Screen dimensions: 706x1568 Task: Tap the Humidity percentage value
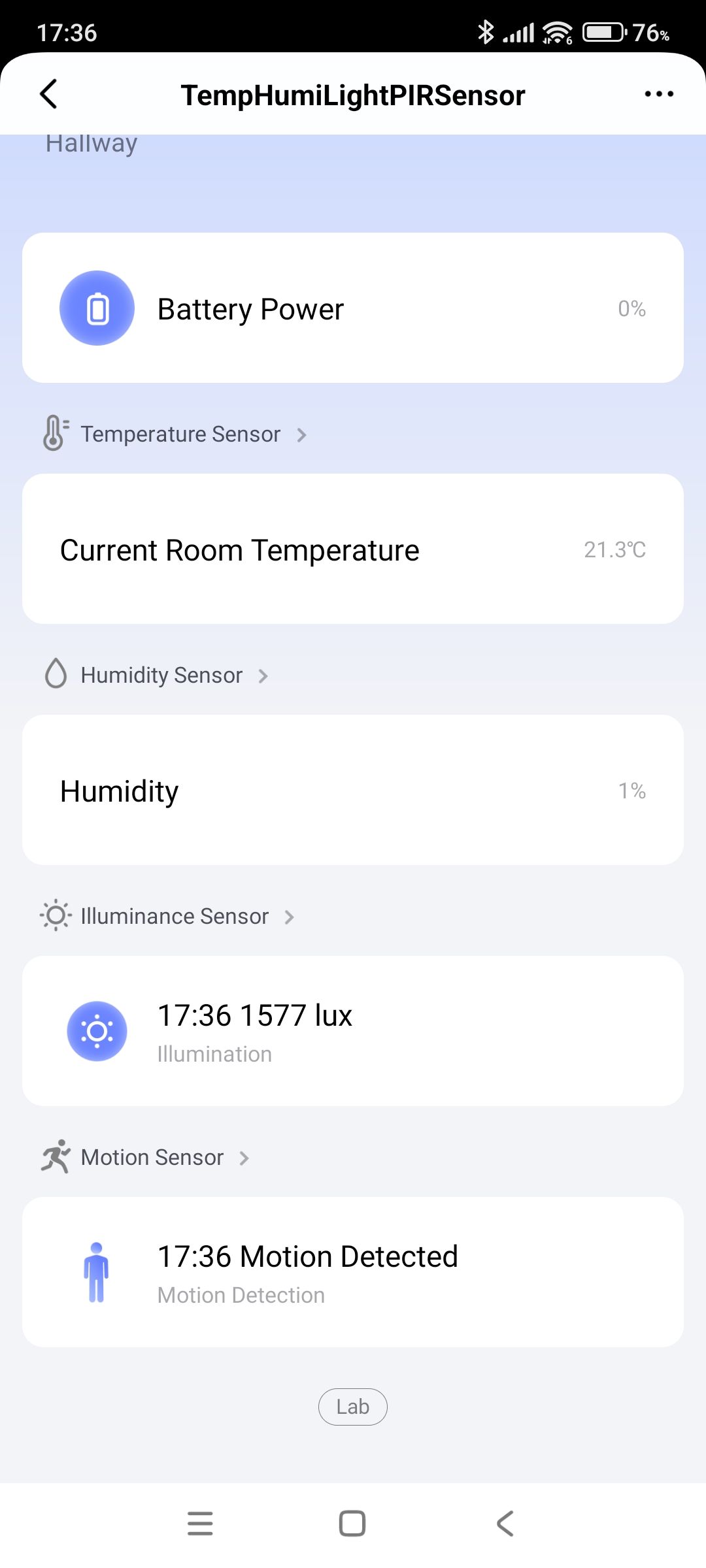(632, 791)
